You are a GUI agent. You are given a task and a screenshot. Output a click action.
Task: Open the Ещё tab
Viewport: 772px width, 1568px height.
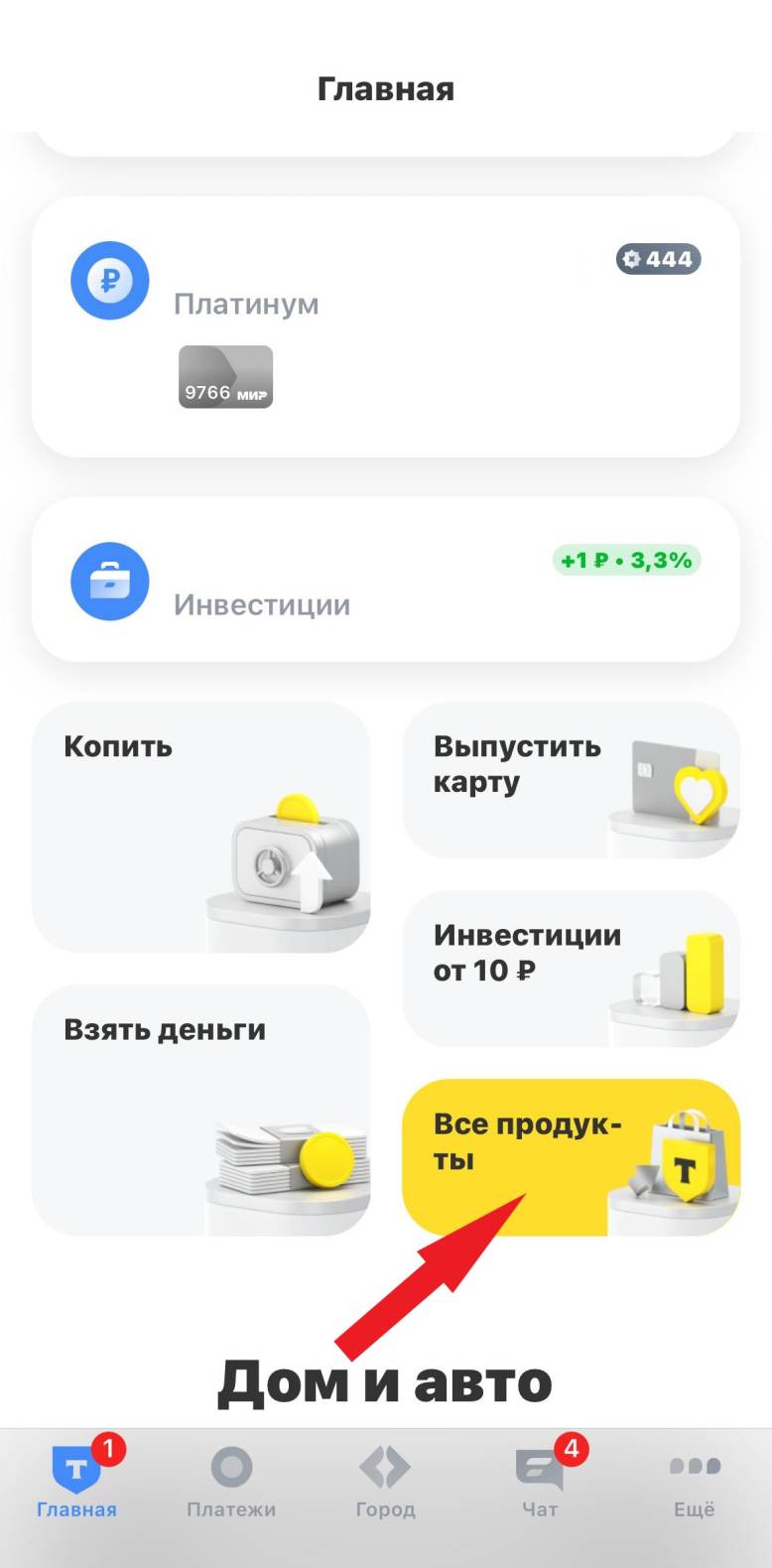coord(694,1483)
